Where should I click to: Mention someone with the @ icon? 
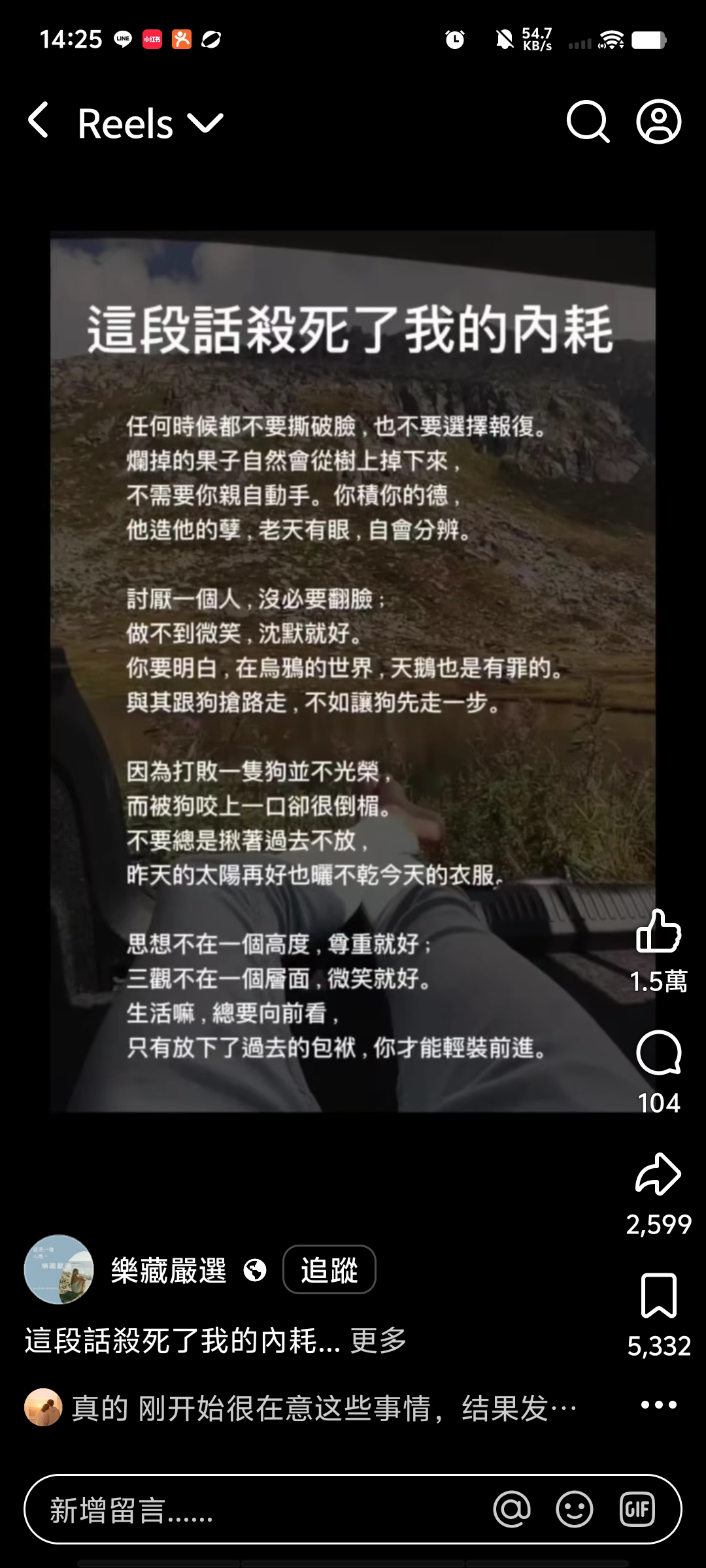tap(512, 1509)
